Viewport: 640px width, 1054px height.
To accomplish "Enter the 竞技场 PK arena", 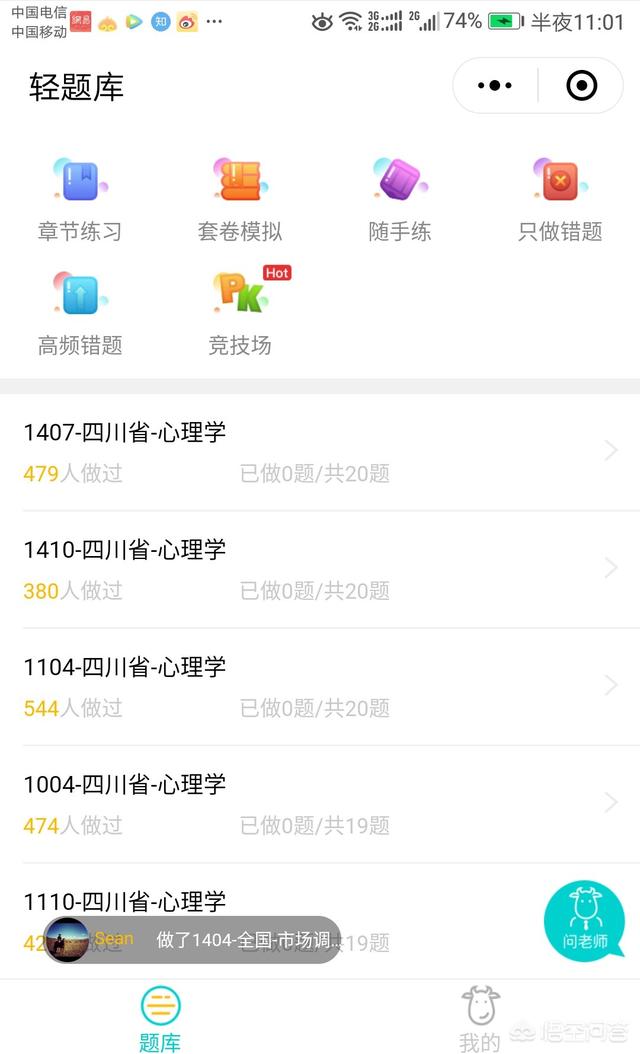I will [240, 314].
